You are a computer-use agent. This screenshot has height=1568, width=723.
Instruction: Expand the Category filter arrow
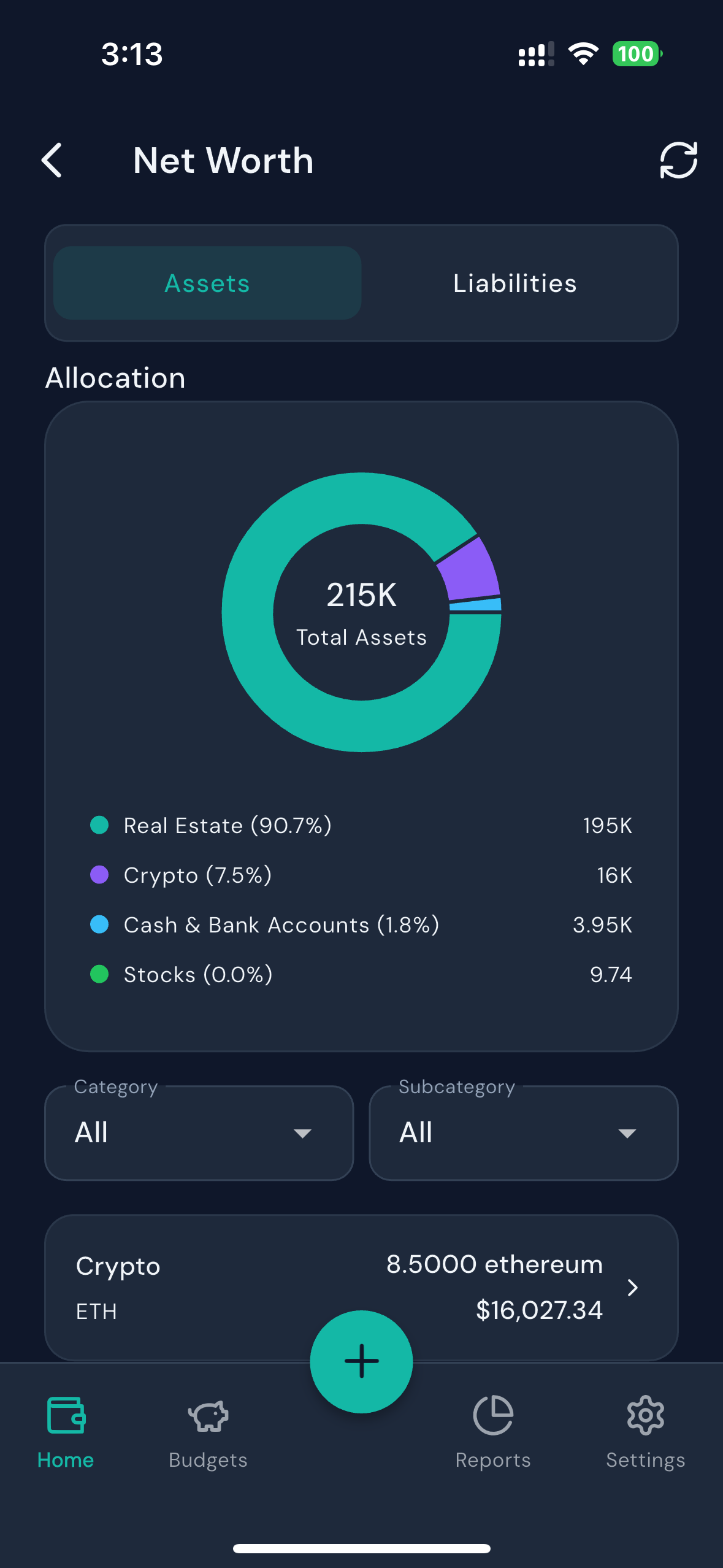(x=303, y=1134)
